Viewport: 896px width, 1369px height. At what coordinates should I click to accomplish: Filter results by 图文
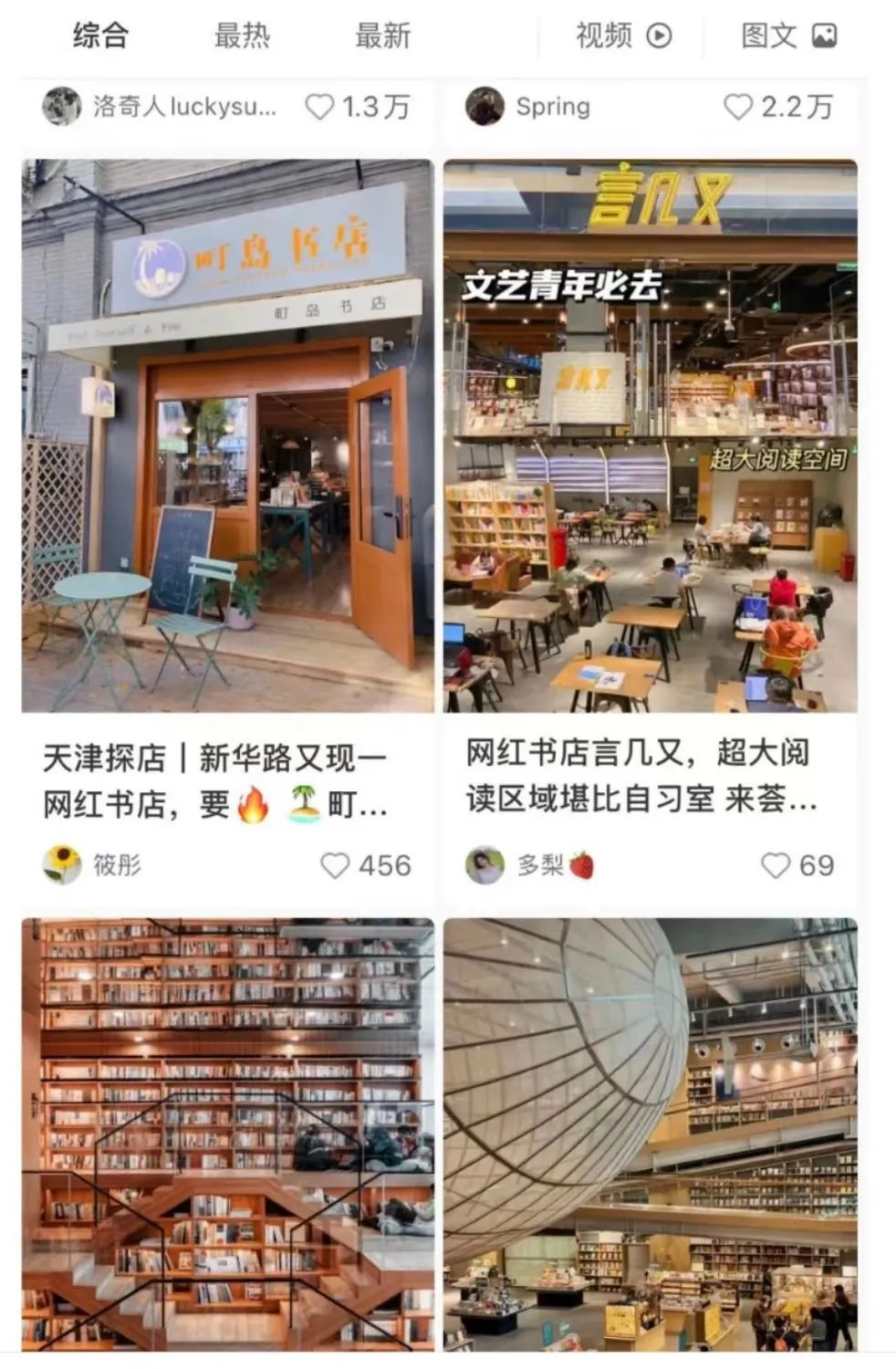click(788, 36)
